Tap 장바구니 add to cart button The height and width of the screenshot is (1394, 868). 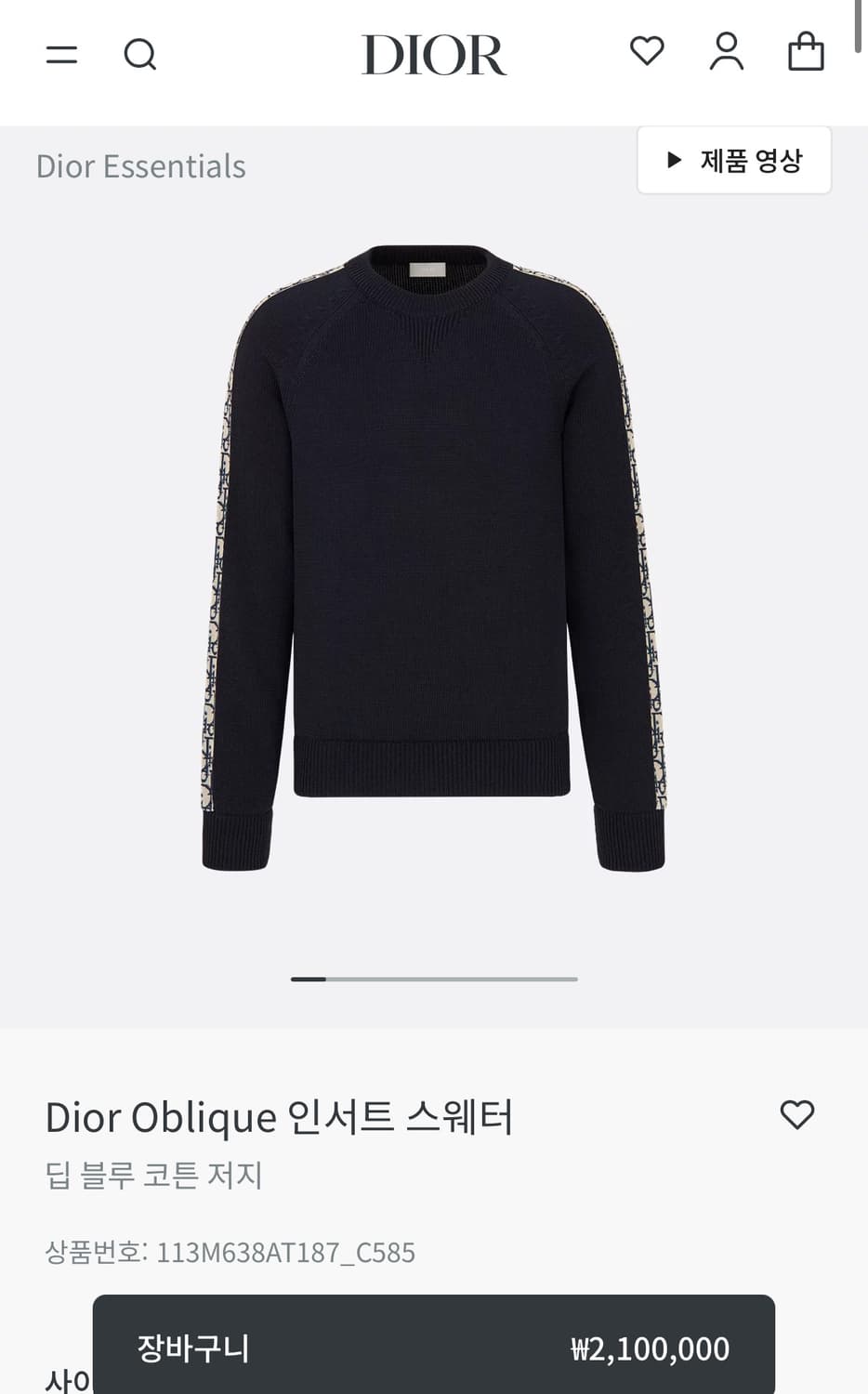(433, 1348)
